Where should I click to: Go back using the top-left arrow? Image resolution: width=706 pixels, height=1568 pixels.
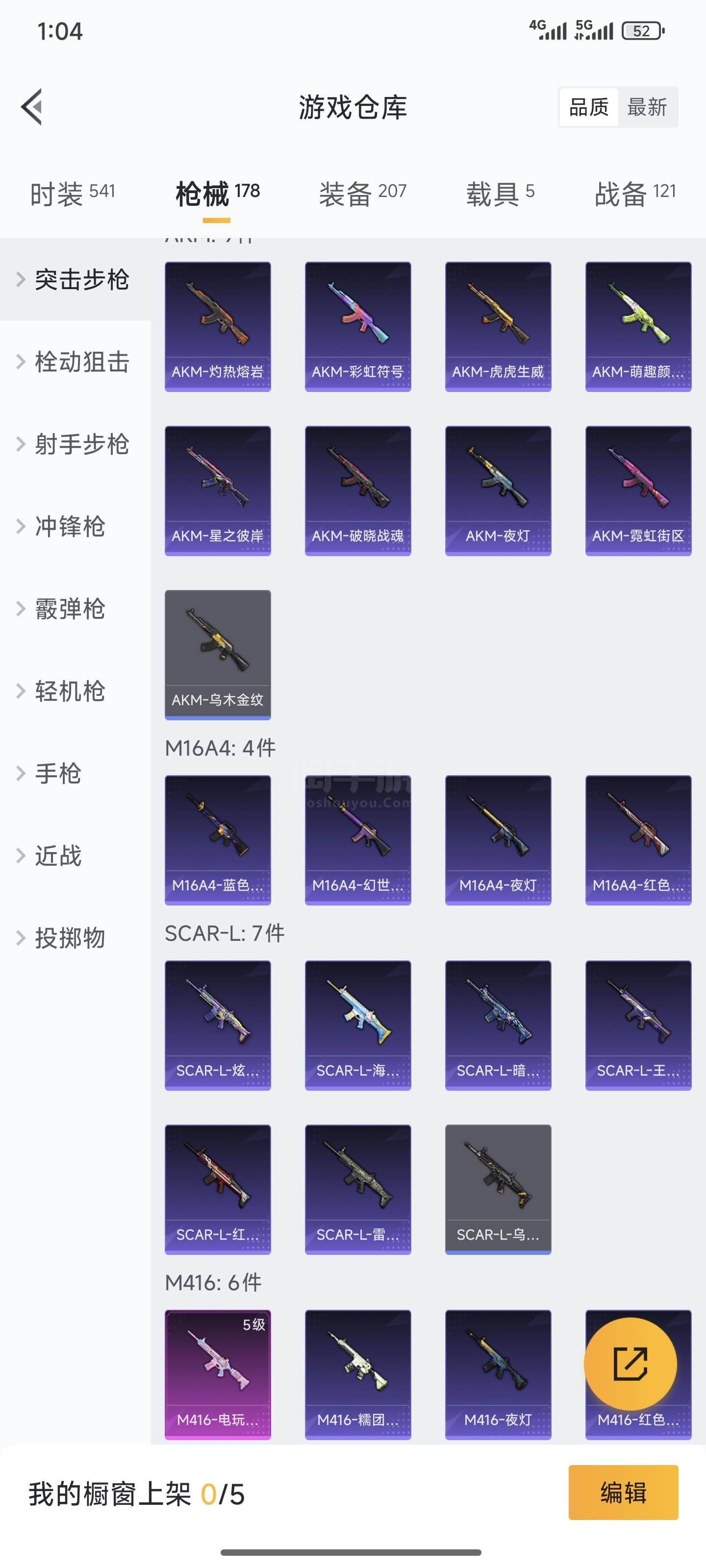pyautogui.click(x=32, y=107)
